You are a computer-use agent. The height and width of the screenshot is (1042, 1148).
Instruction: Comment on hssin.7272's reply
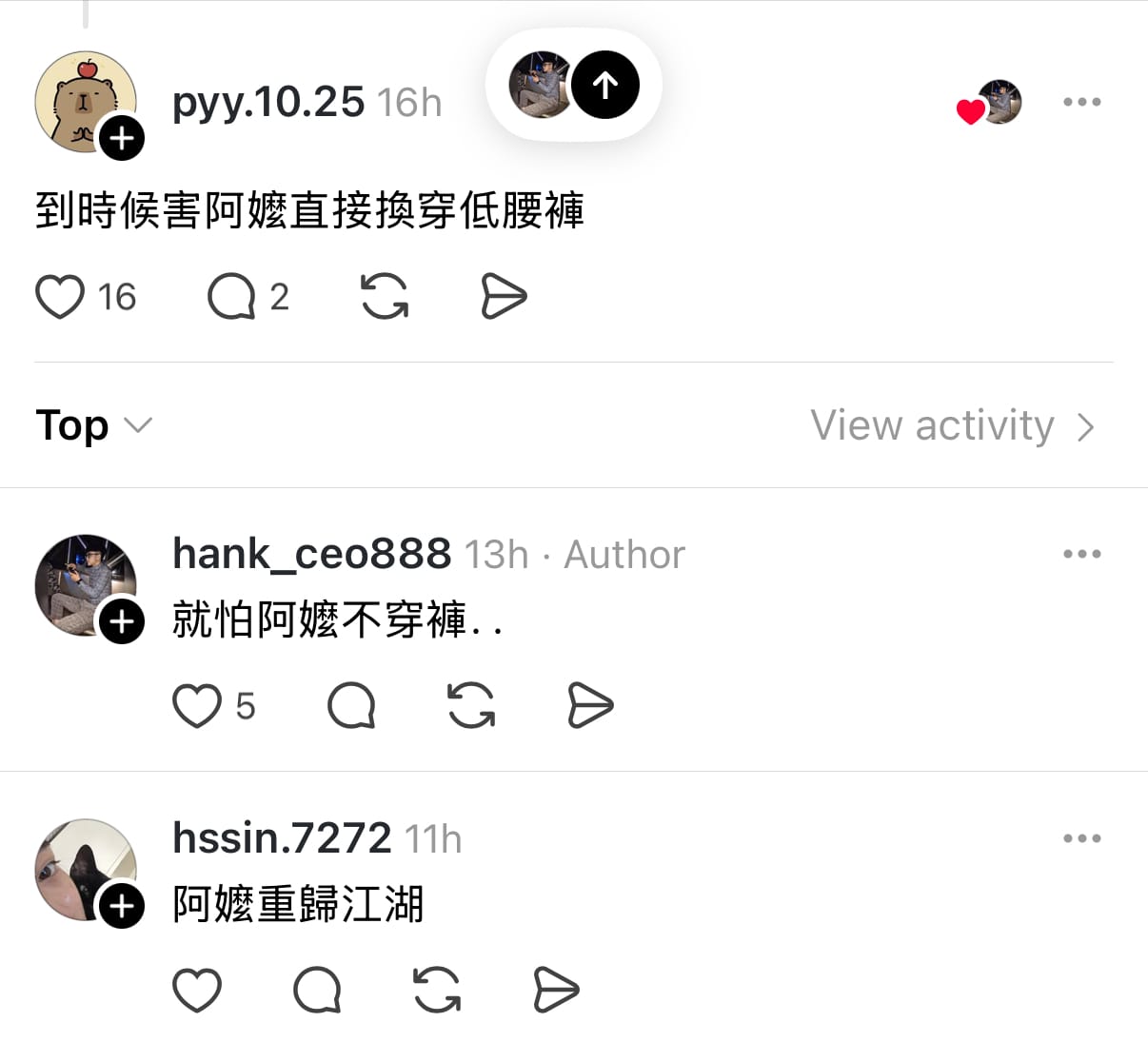317,990
